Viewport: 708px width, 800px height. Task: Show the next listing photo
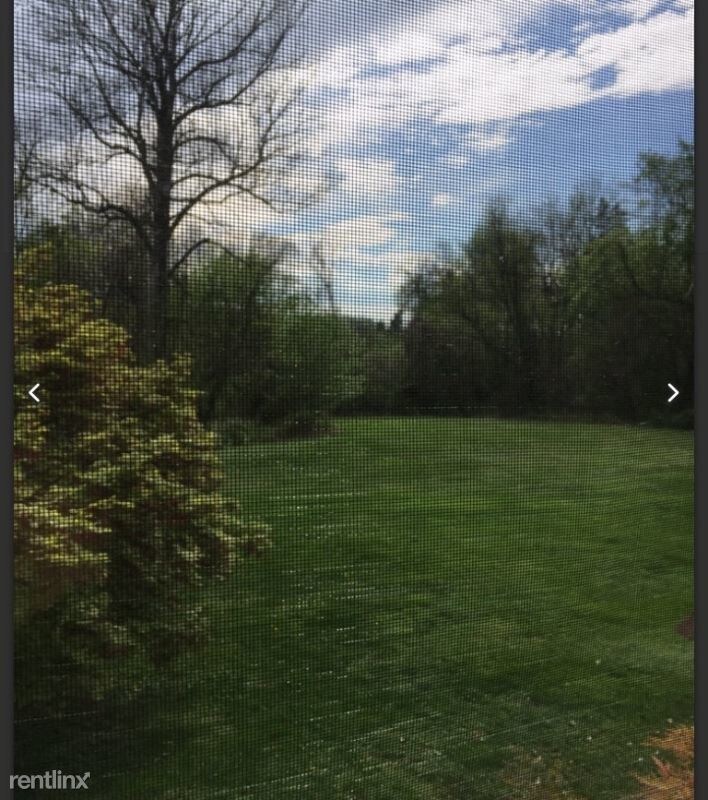click(673, 393)
